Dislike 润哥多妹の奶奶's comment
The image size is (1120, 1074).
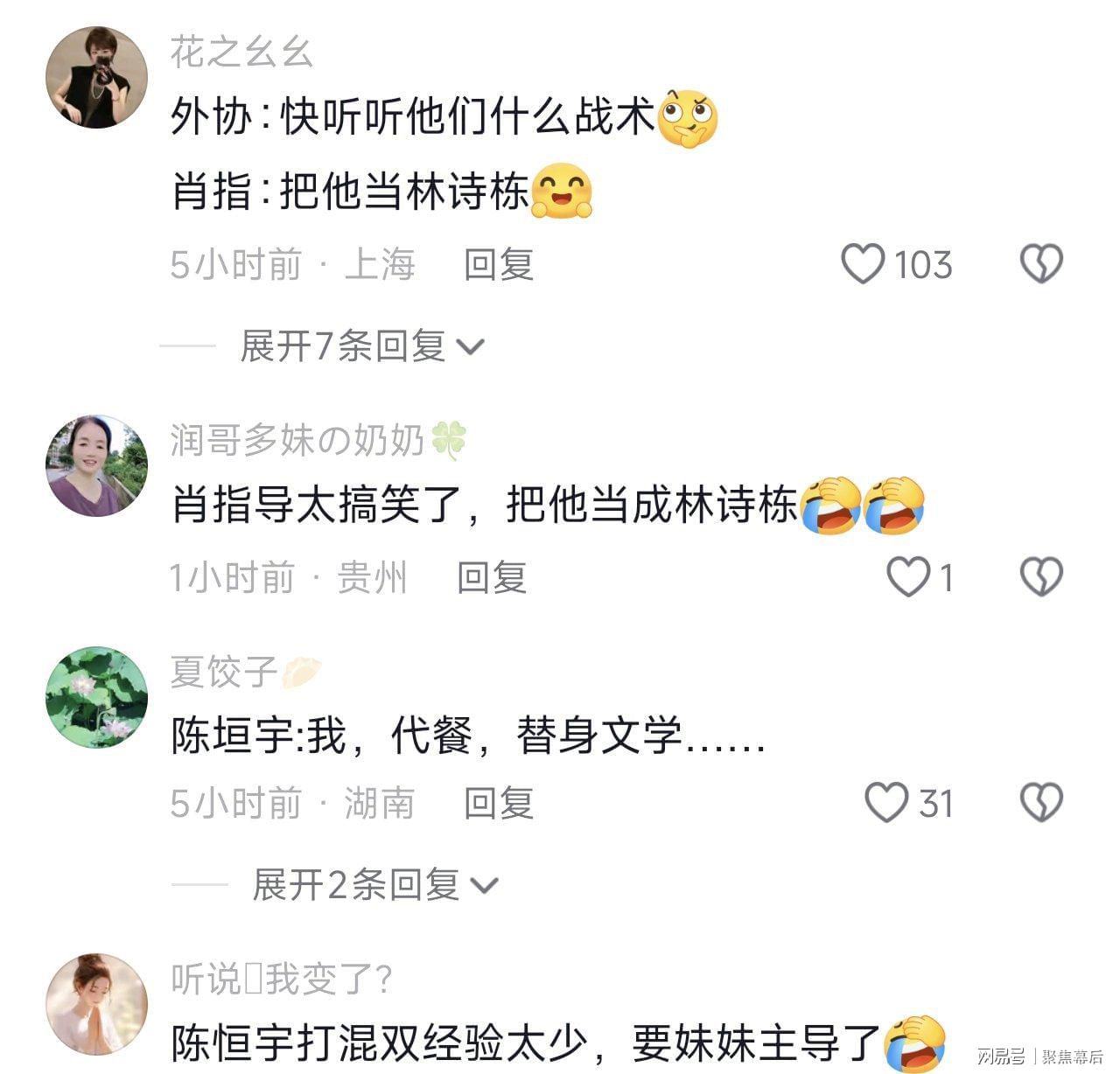(1041, 577)
